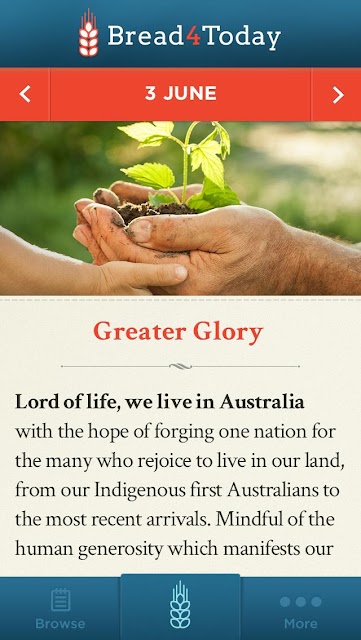
Task: Open the 3 June date selector
Action: click(180, 94)
